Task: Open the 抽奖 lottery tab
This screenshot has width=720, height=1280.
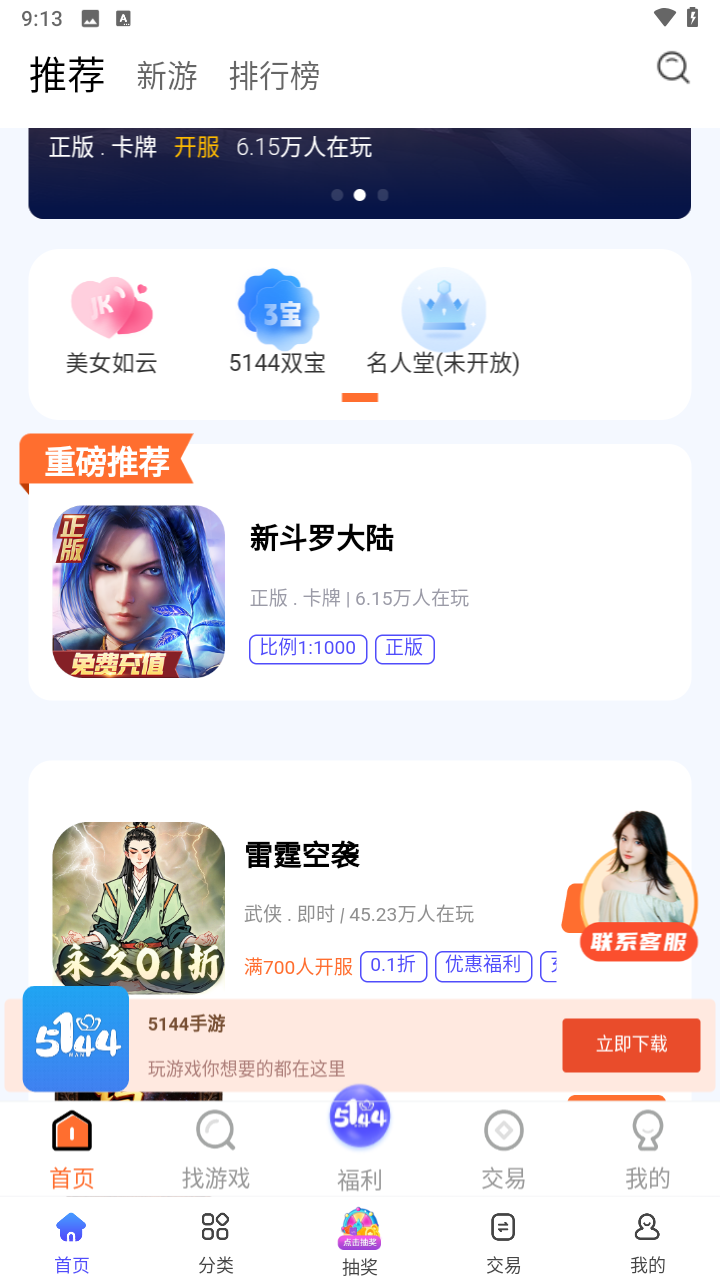Action: (360, 1242)
